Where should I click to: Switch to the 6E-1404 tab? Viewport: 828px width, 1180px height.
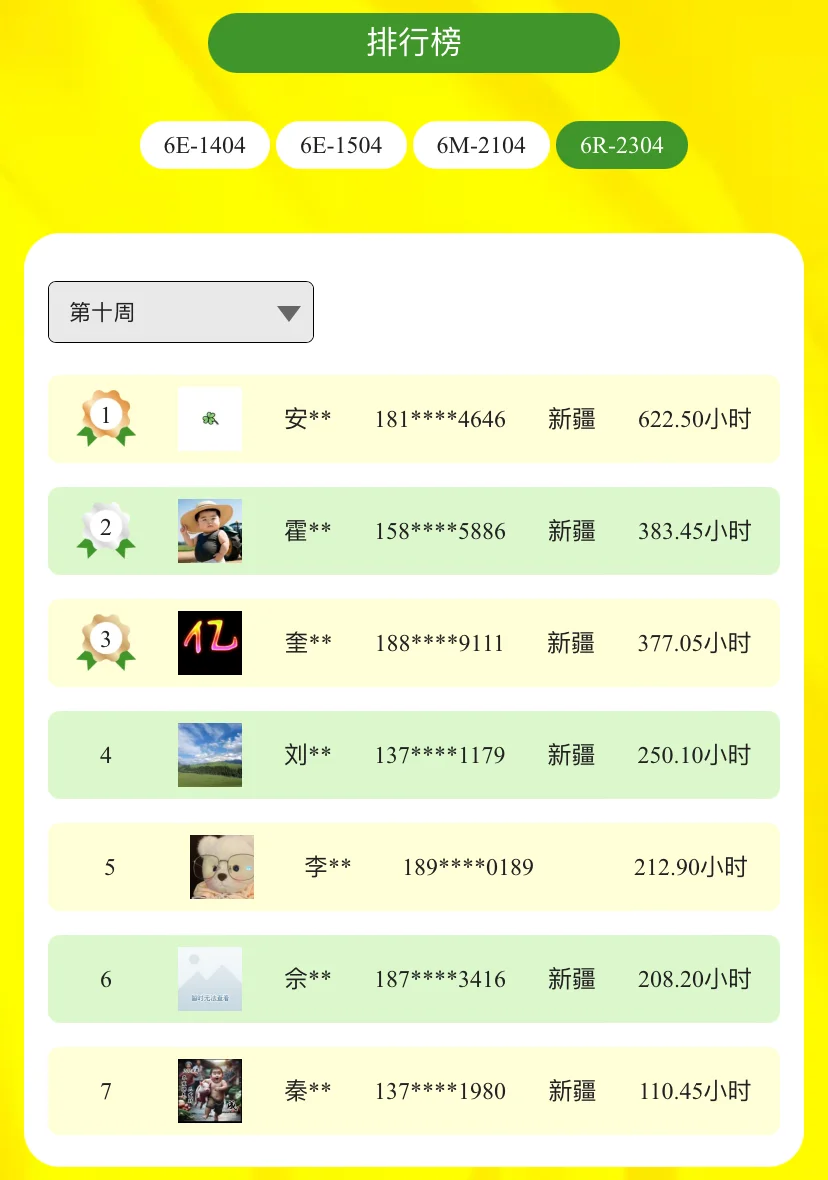(205, 145)
